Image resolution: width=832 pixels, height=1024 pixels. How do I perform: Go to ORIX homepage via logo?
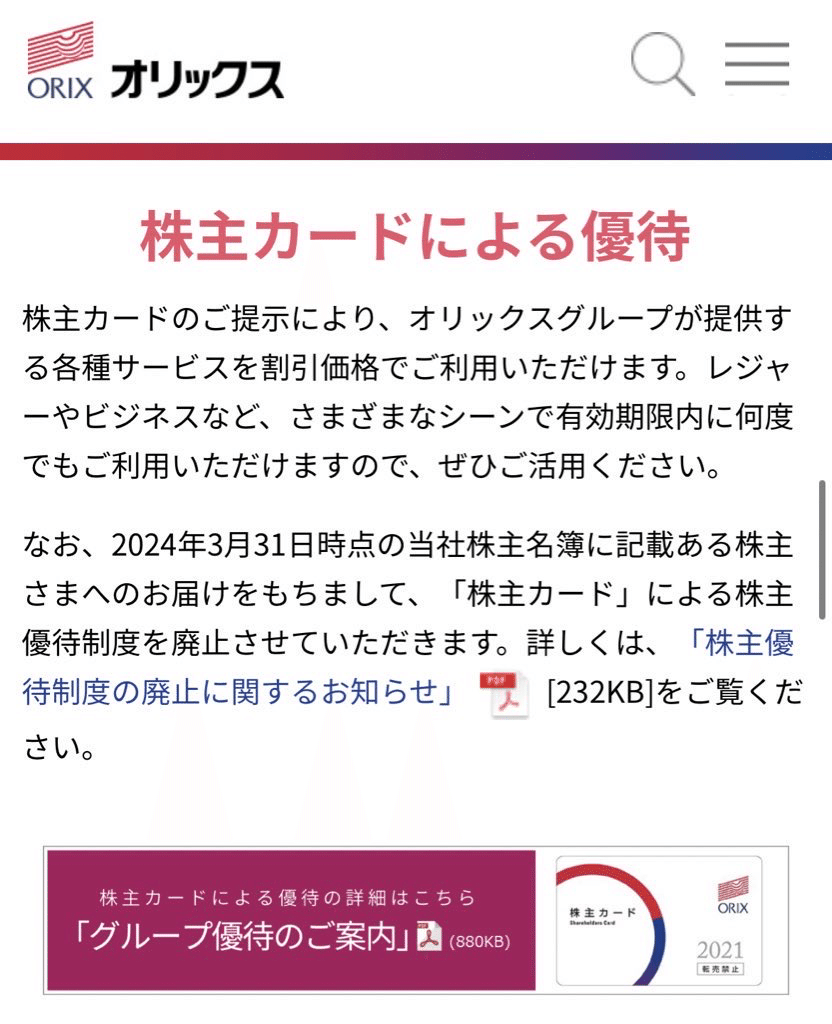[155, 62]
